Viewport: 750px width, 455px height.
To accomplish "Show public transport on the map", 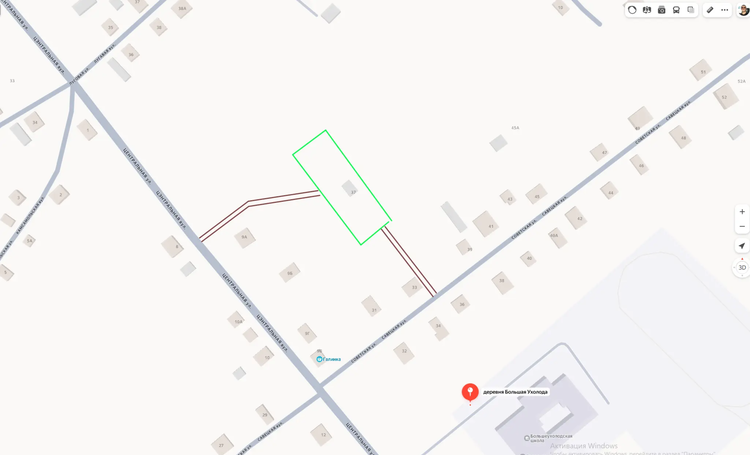I will (x=676, y=10).
